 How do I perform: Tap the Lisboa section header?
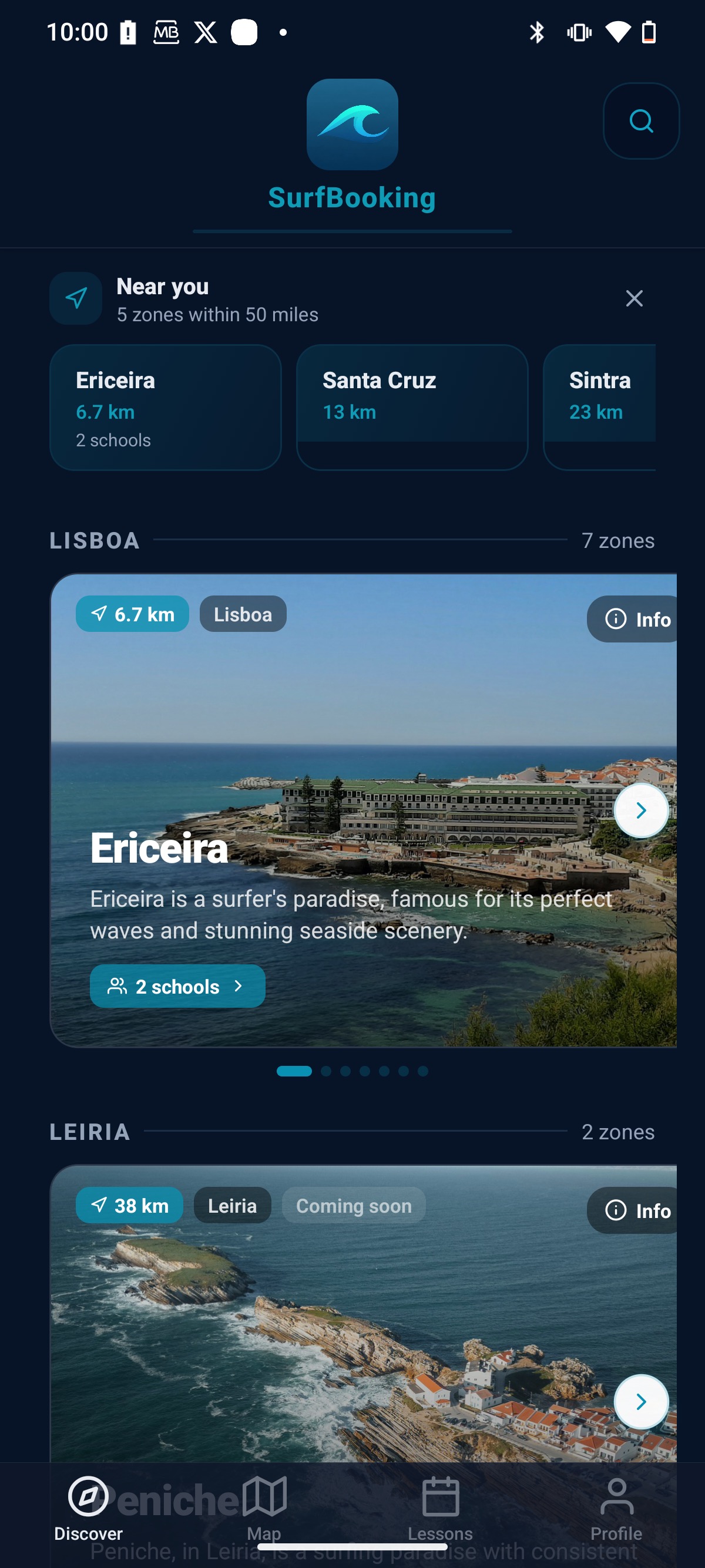[x=93, y=540]
